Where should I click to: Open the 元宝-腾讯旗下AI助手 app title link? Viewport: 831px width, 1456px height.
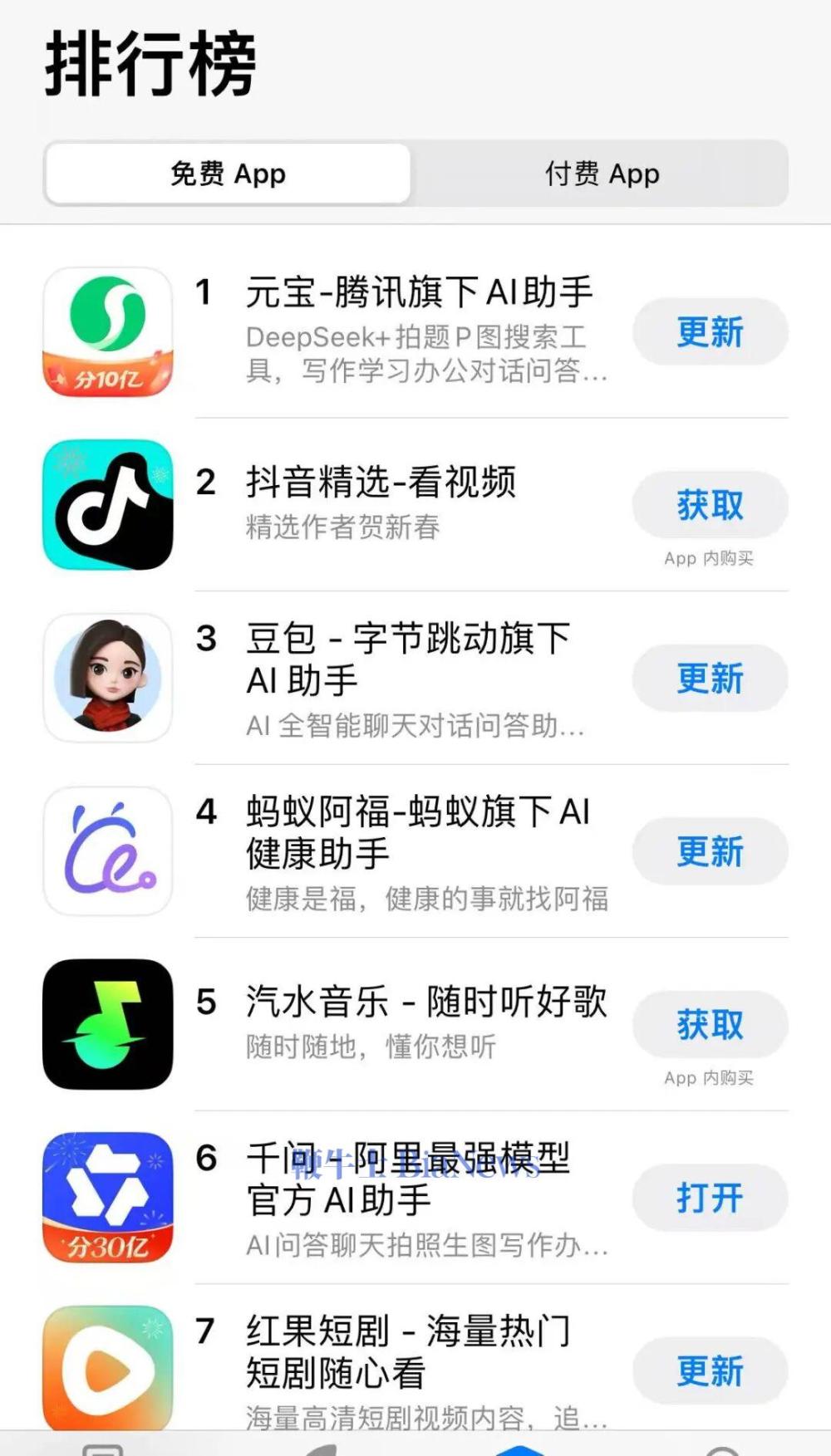point(420,291)
